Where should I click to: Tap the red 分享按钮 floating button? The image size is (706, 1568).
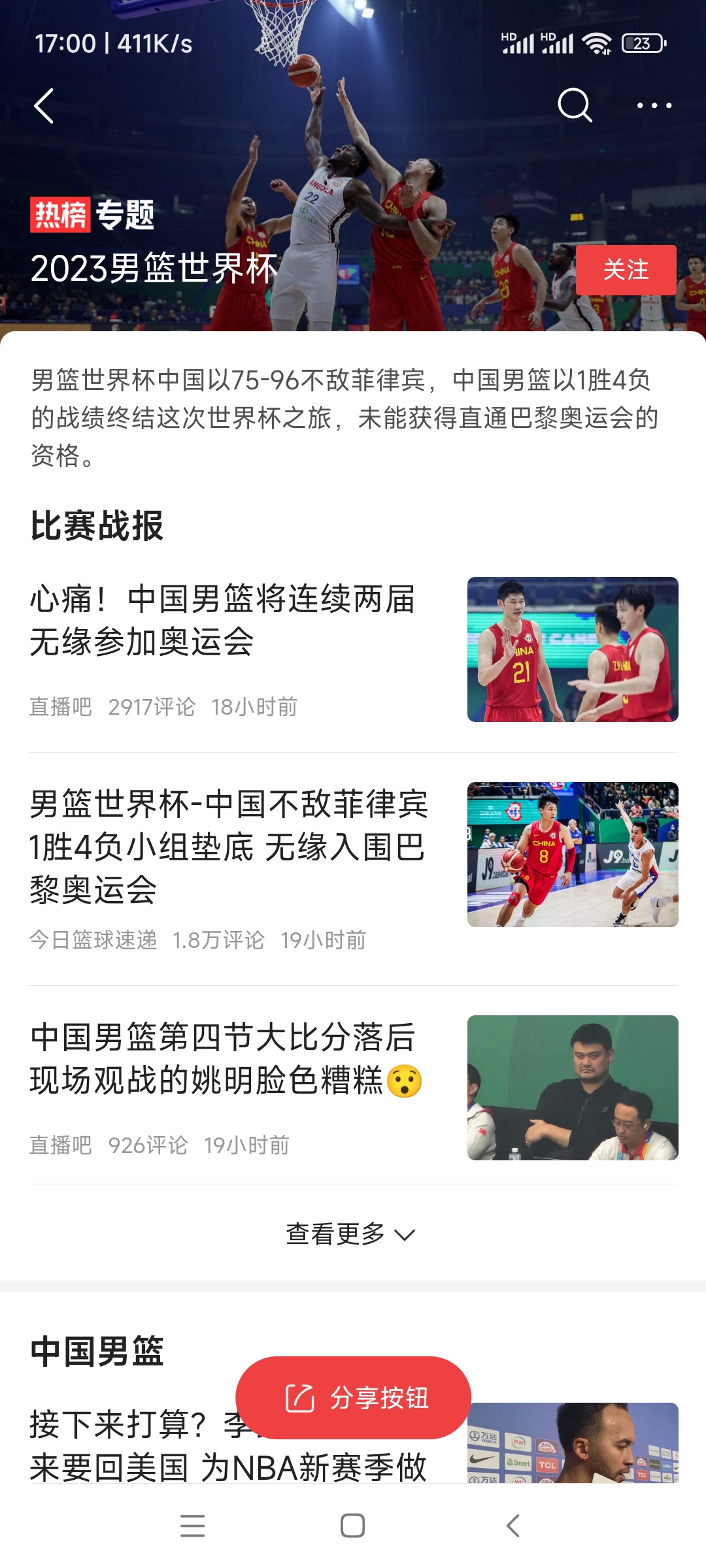click(x=354, y=1397)
